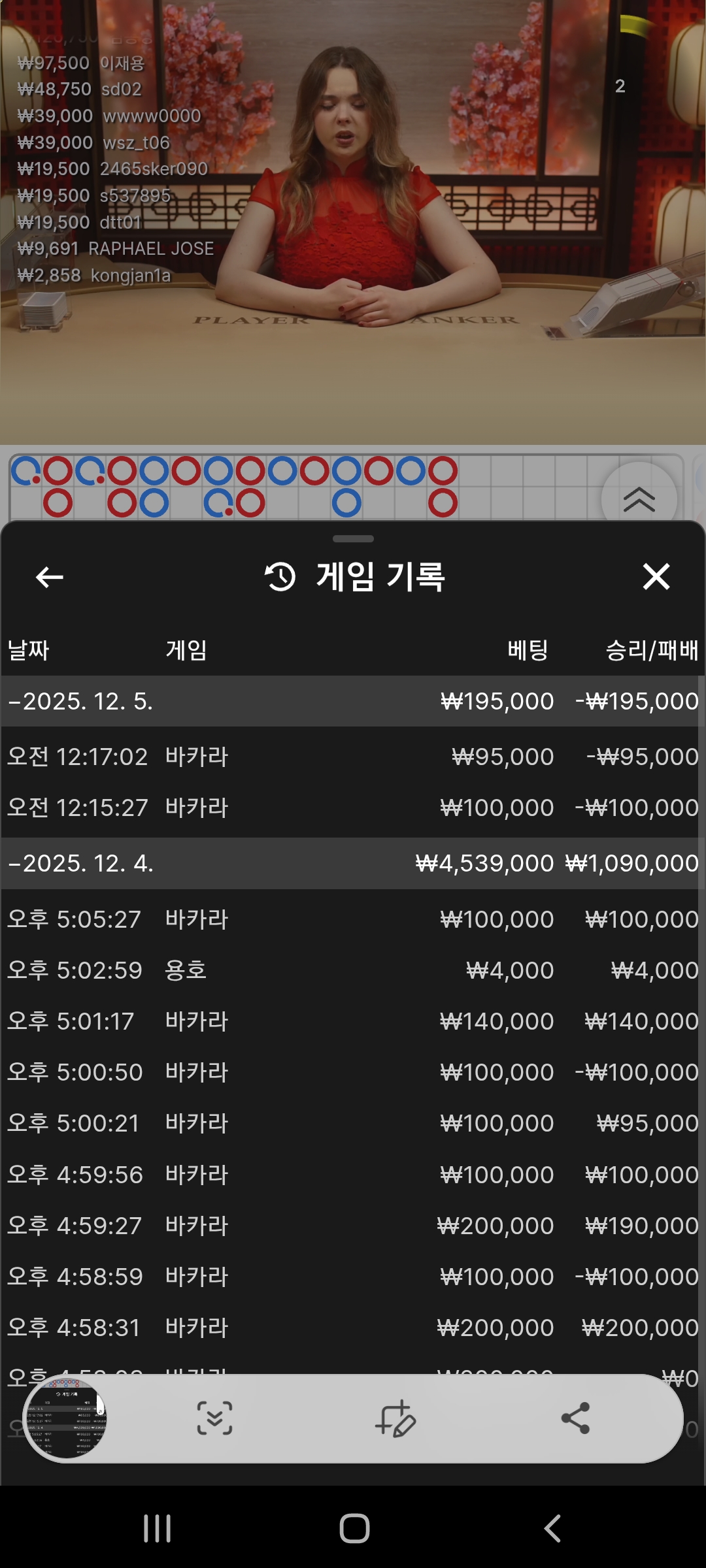
Task: Start scroll capture from the screenshot toolbar
Action: click(214, 1418)
